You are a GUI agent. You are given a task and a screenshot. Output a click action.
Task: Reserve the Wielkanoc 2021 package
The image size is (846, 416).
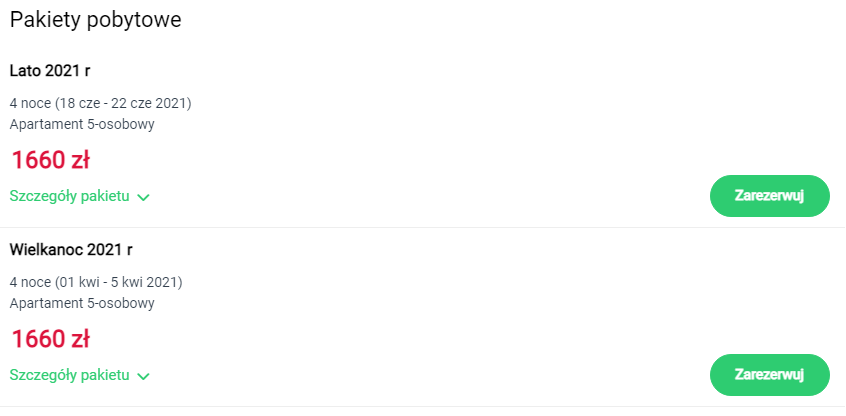(769, 375)
